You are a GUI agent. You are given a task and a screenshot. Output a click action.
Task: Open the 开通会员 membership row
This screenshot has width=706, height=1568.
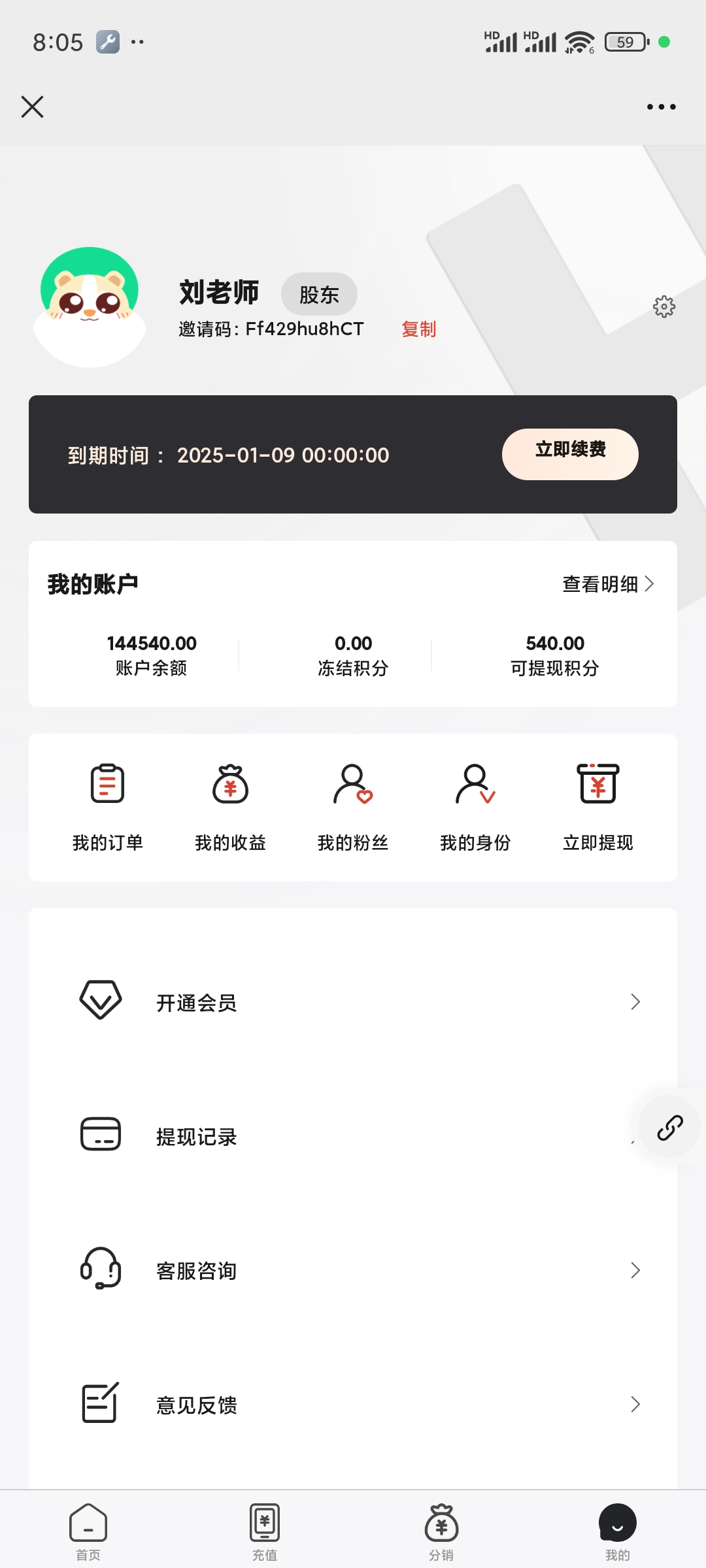[x=353, y=1002]
